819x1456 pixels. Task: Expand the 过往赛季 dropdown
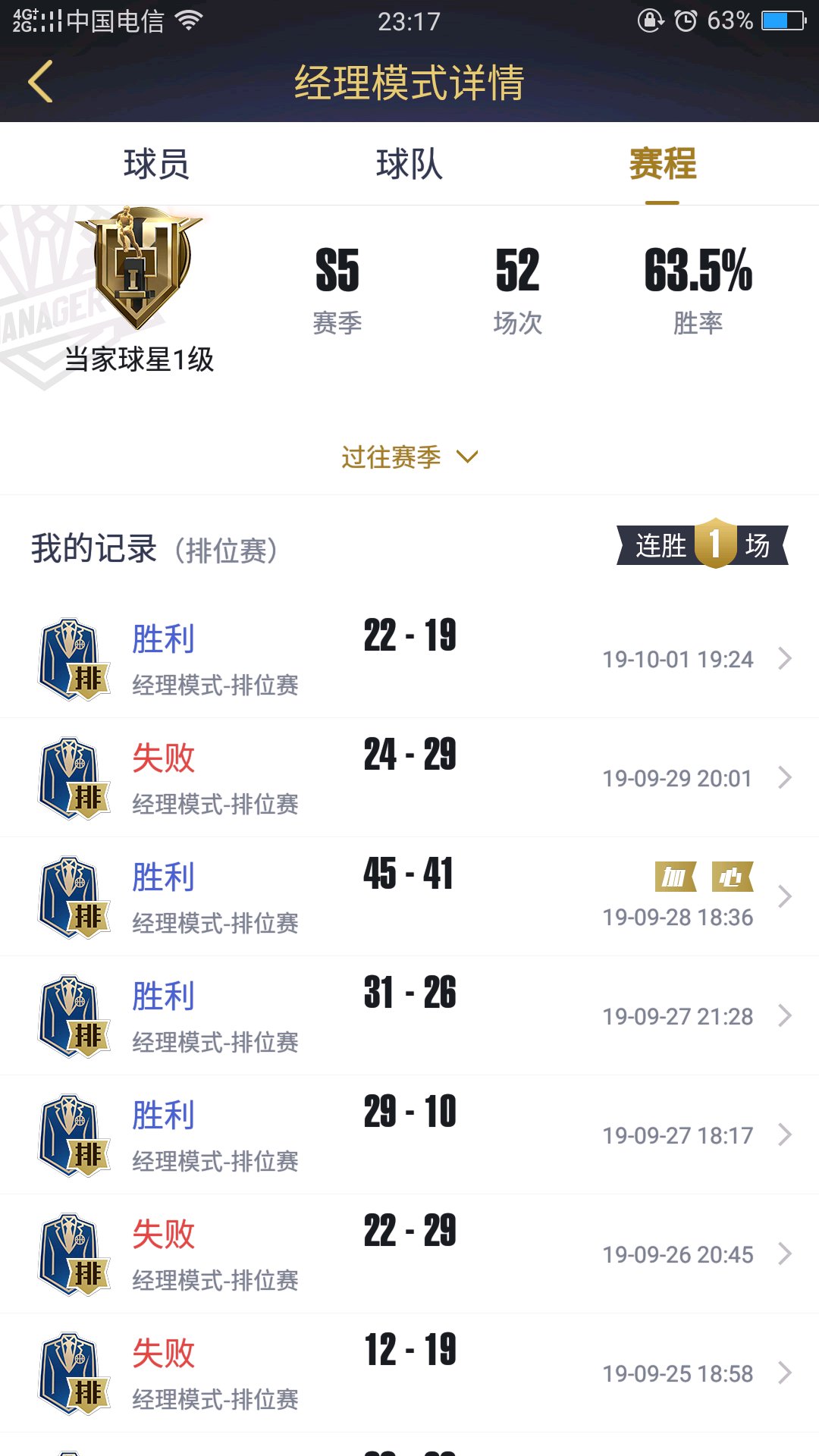(x=409, y=457)
